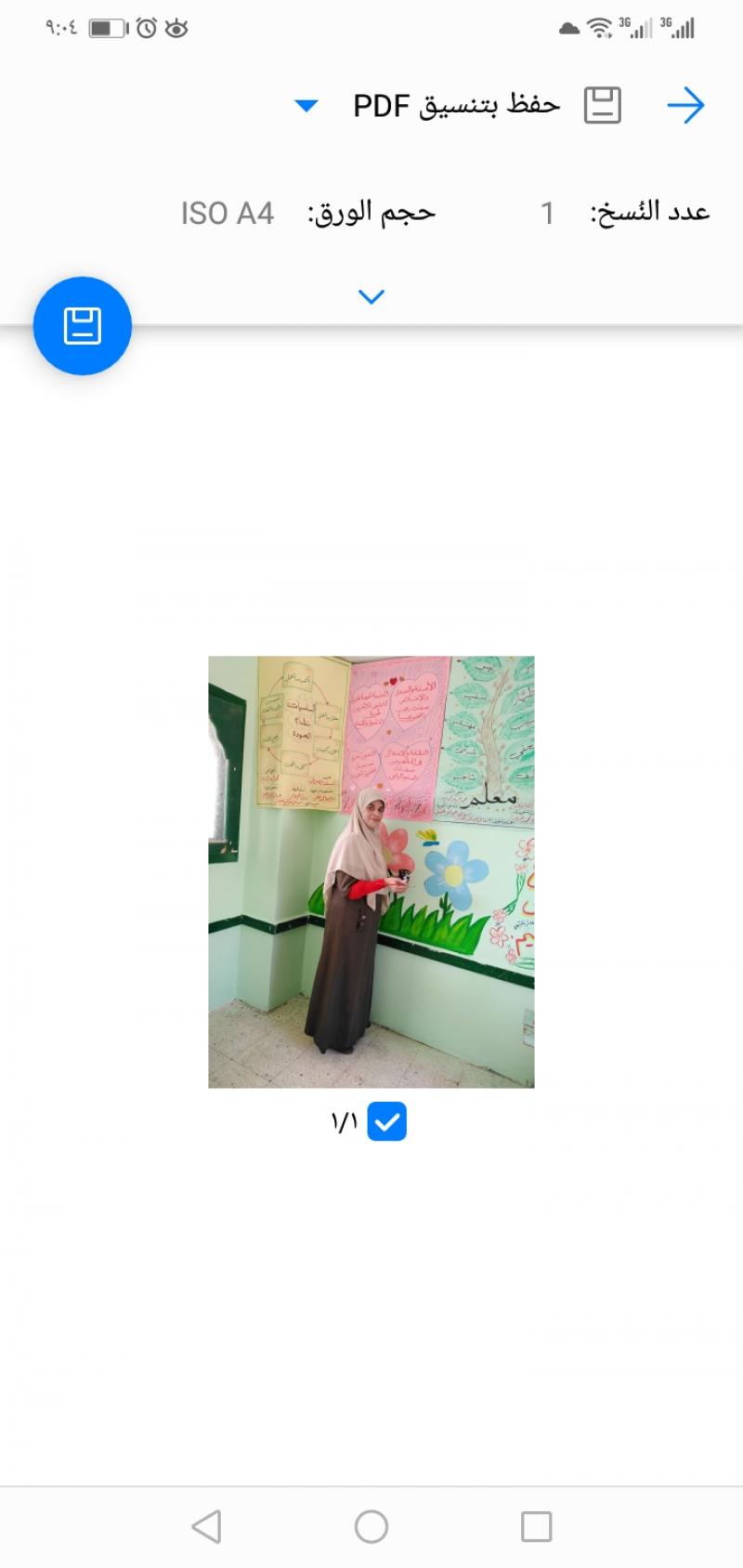Uncheck page 1/1 checkbox
743x1568 pixels.
pos(386,1121)
